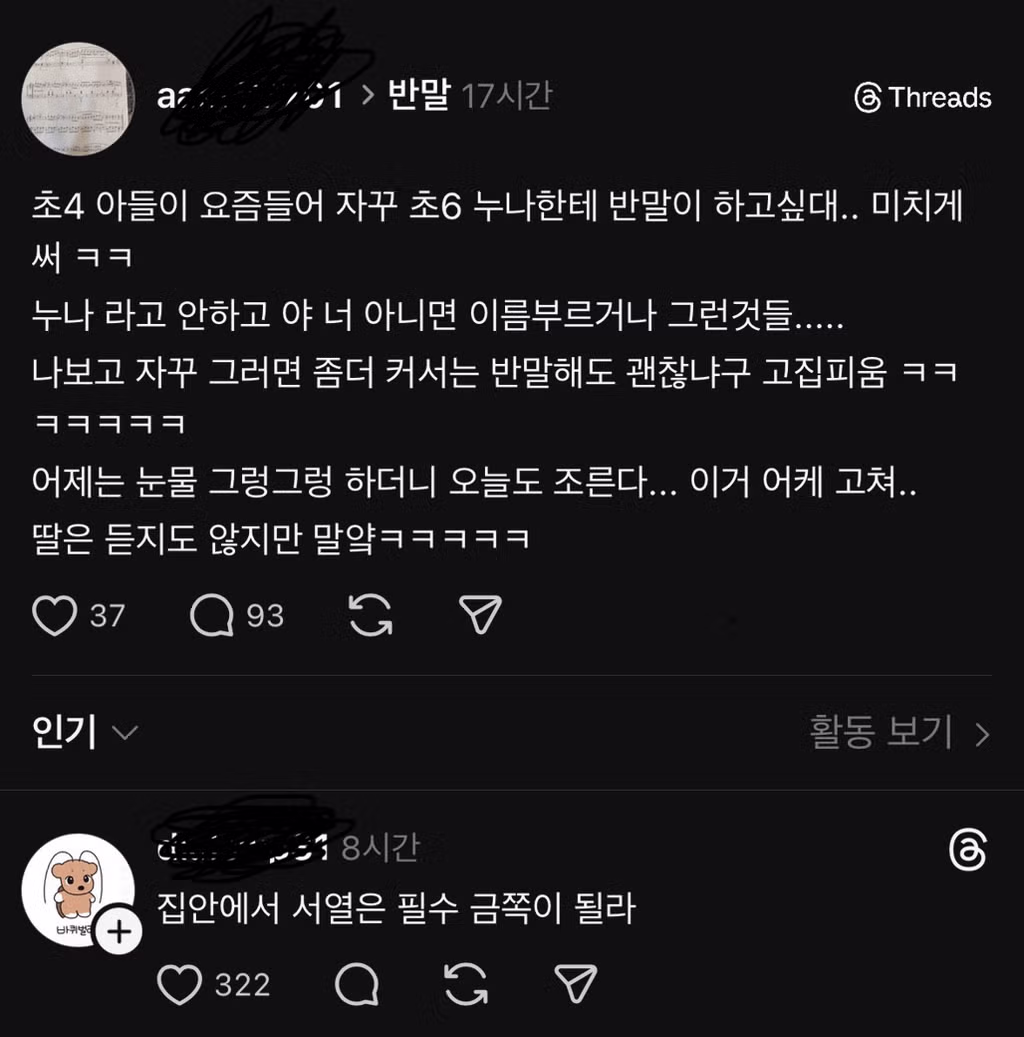Viewport: 1024px width, 1037px height.
Task: Reply to the comment 집안에서 서열은 필수
Action: pyautogui.click(x=357, y=985)
